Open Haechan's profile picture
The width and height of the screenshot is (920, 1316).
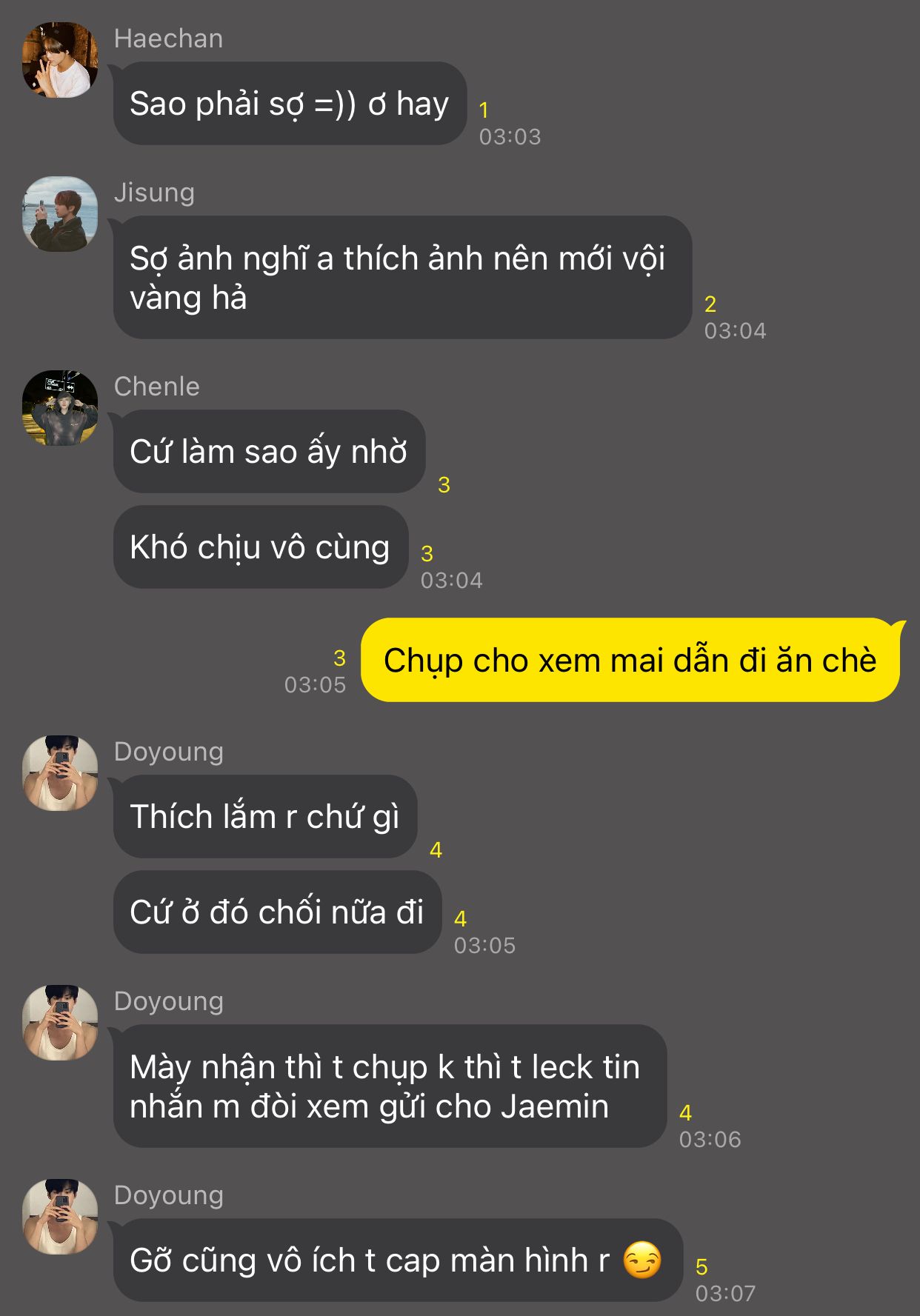(60, 60)
